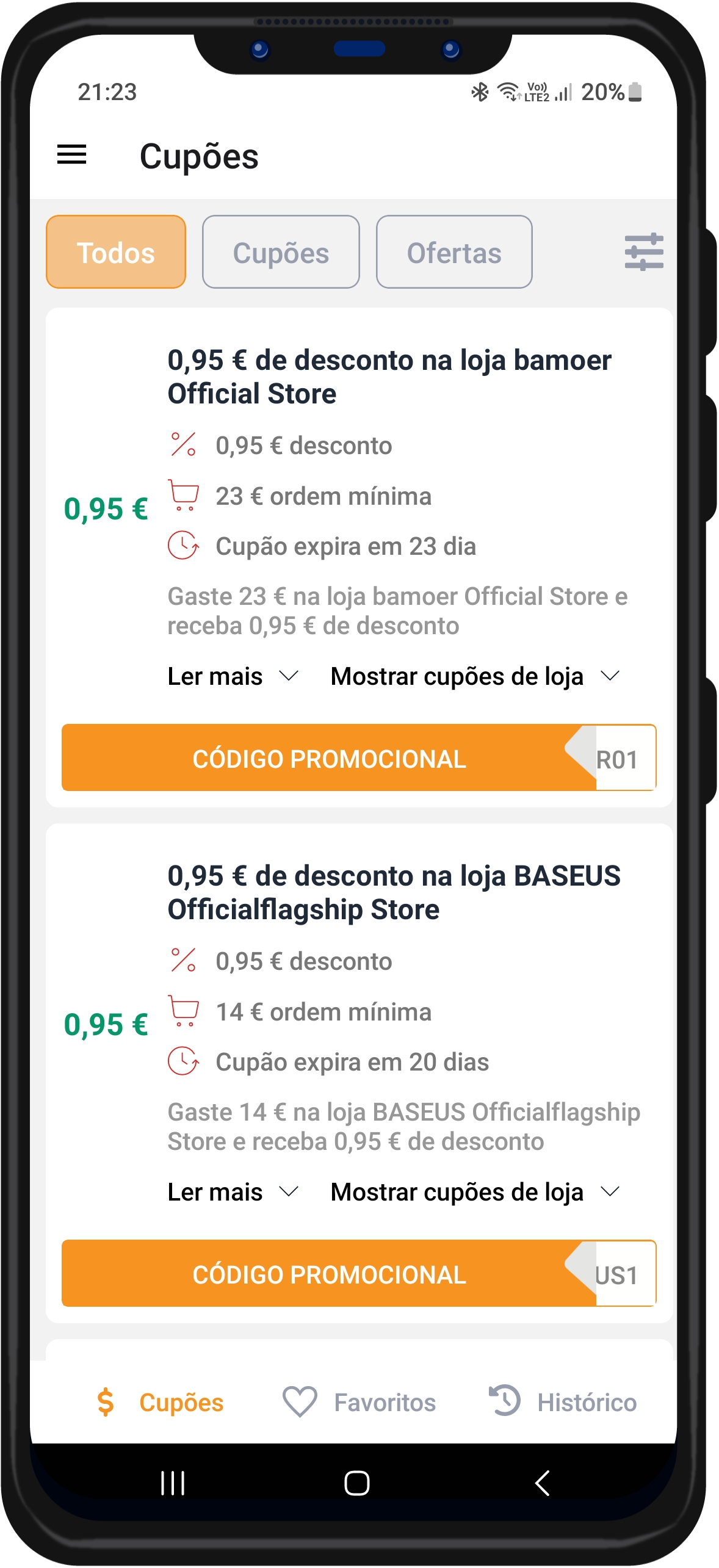Open the filter settings icon

coord(643,251)
